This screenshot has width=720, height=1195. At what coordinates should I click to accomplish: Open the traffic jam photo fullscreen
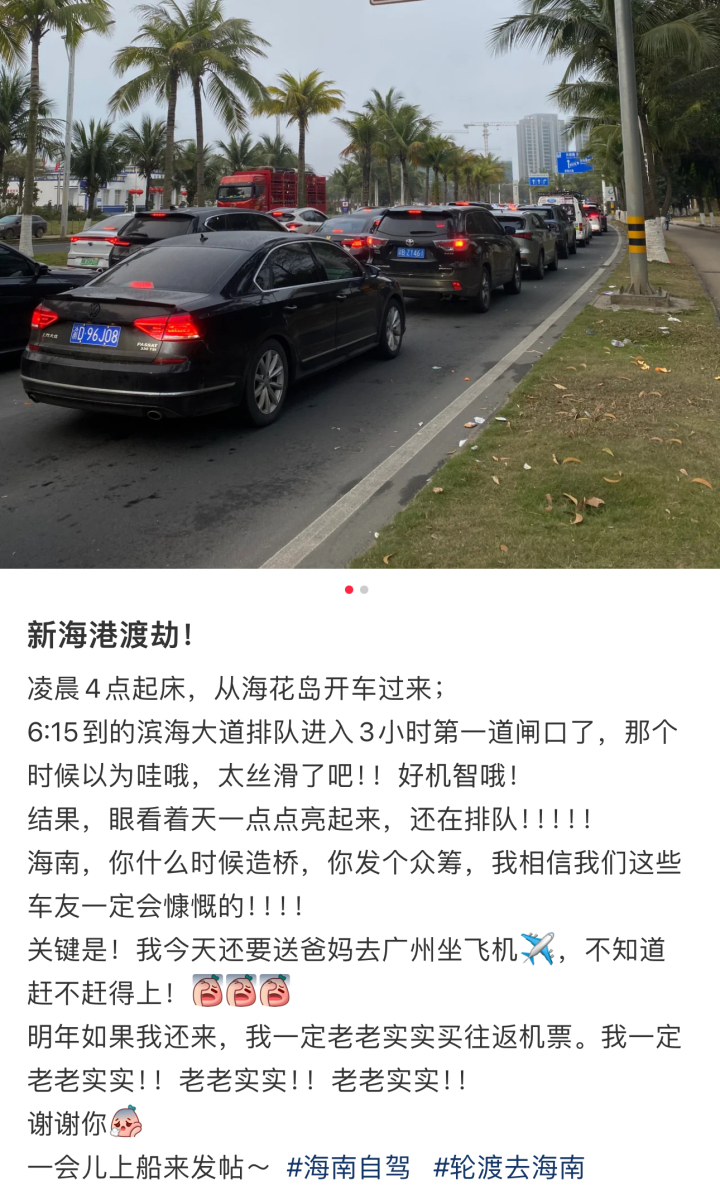(x=360, y=284)
